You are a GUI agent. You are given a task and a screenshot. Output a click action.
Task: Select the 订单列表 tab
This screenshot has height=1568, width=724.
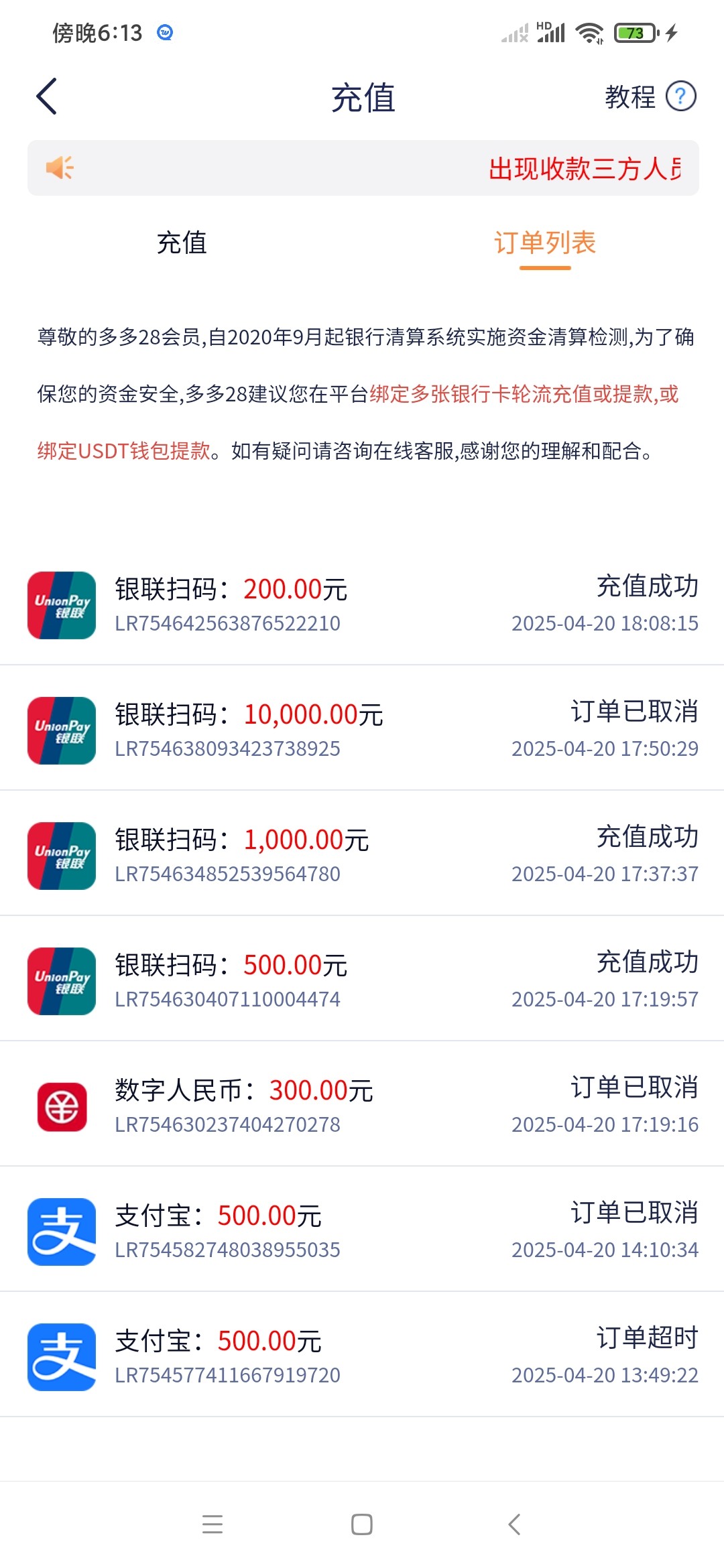(x=545, y=243)
